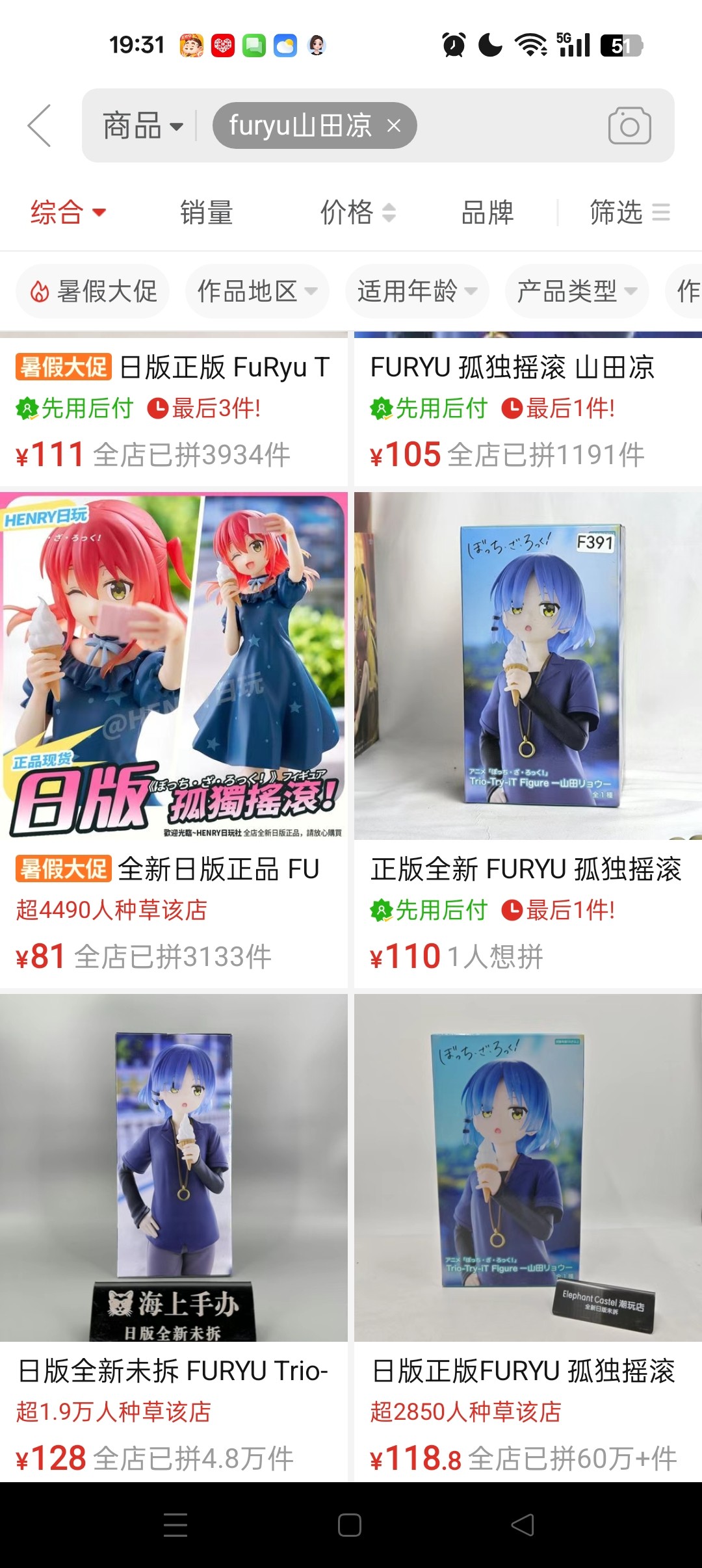The image size is (702, 1568).
Task: Expand the 产品类型 filter
Action: click(577, 291)
